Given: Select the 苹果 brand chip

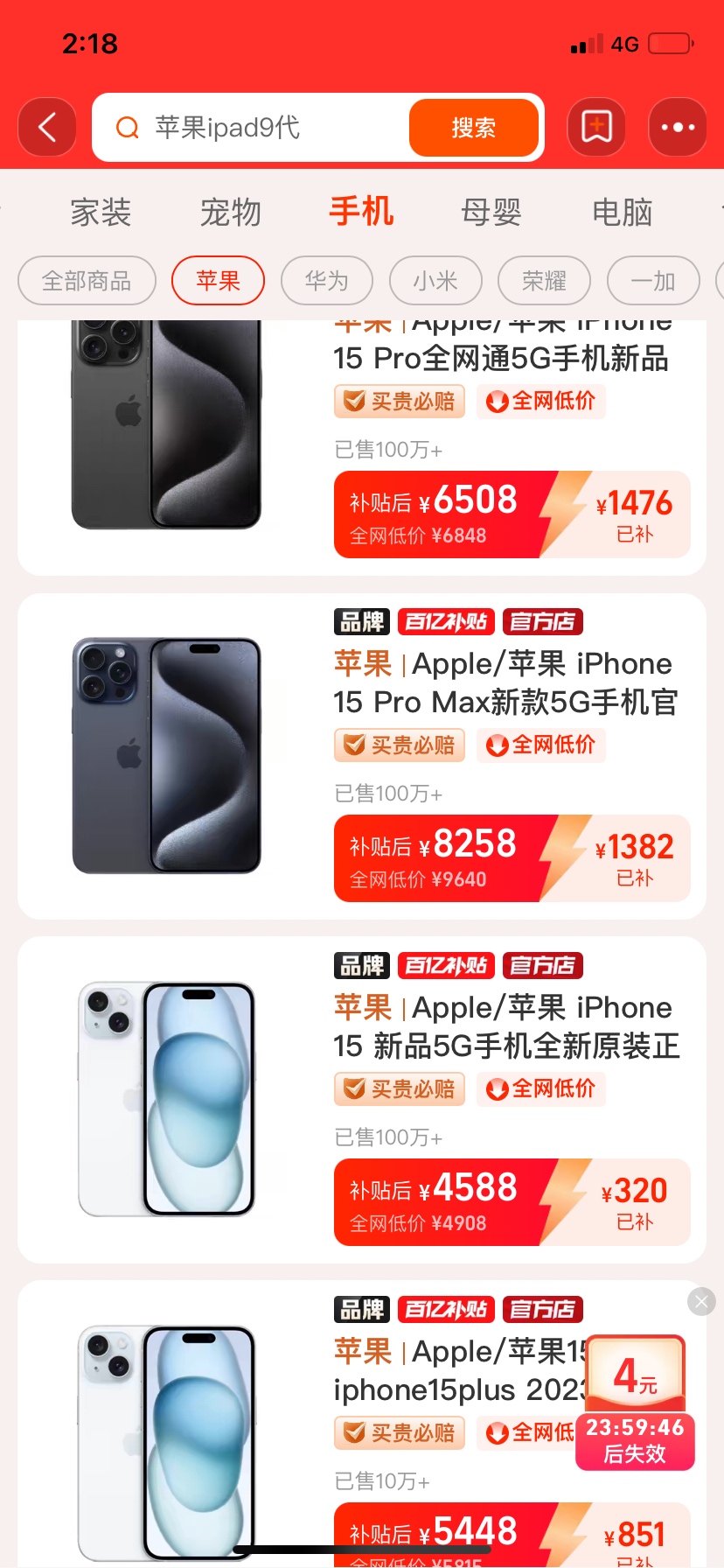Looking at the screenshot, I should tap(218, 281).
